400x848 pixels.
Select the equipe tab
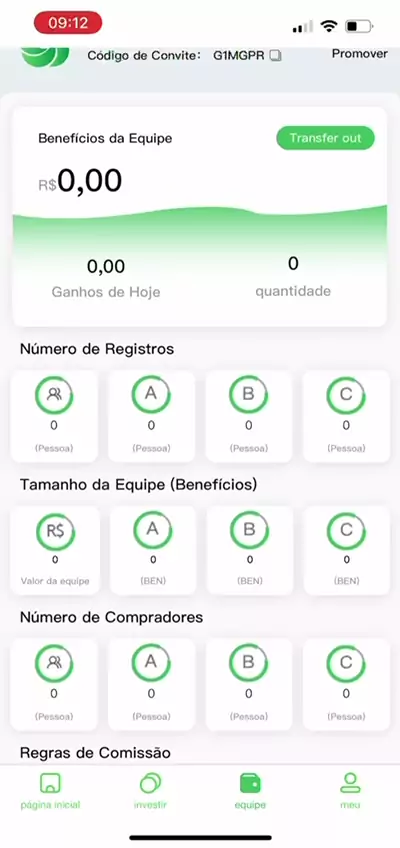pos(250,791)
